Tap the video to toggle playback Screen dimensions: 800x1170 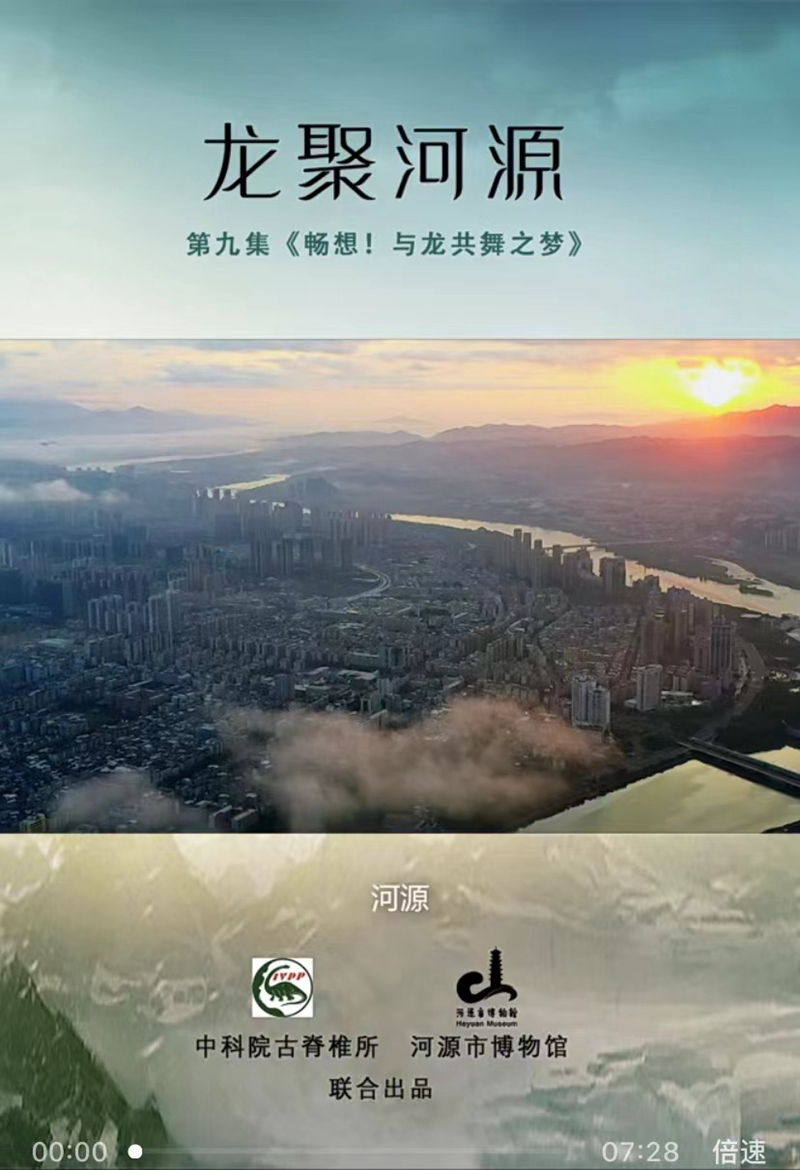tap(400, 585)
